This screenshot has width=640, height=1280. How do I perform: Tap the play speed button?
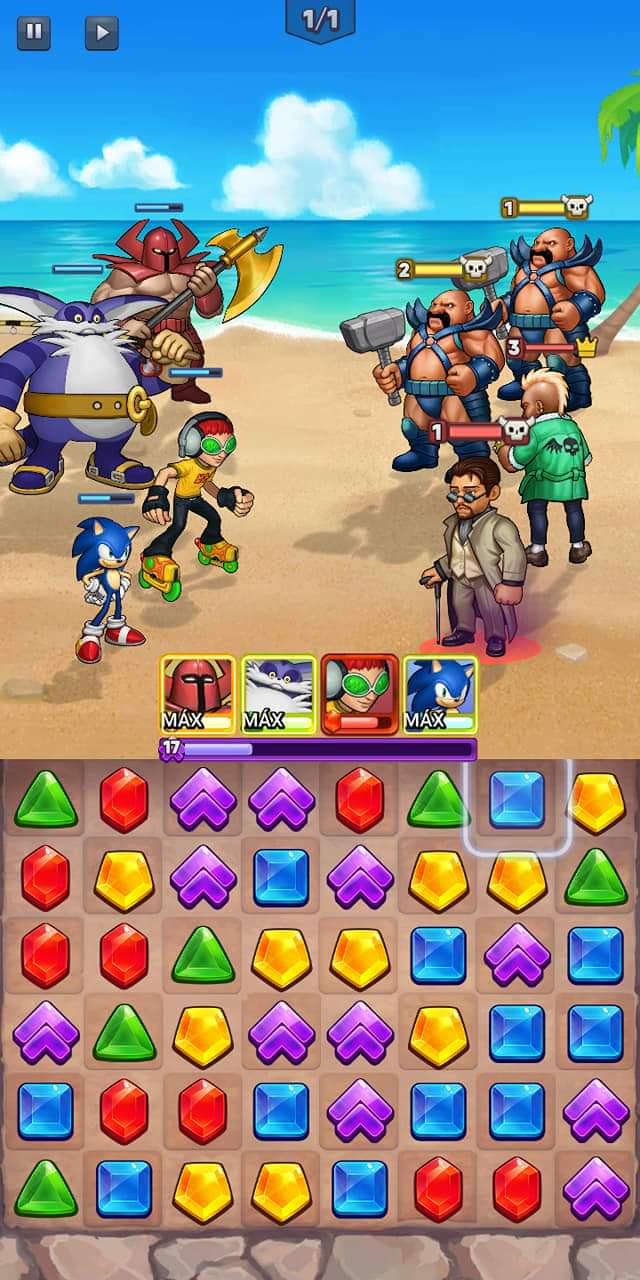[x=101, y=33]
